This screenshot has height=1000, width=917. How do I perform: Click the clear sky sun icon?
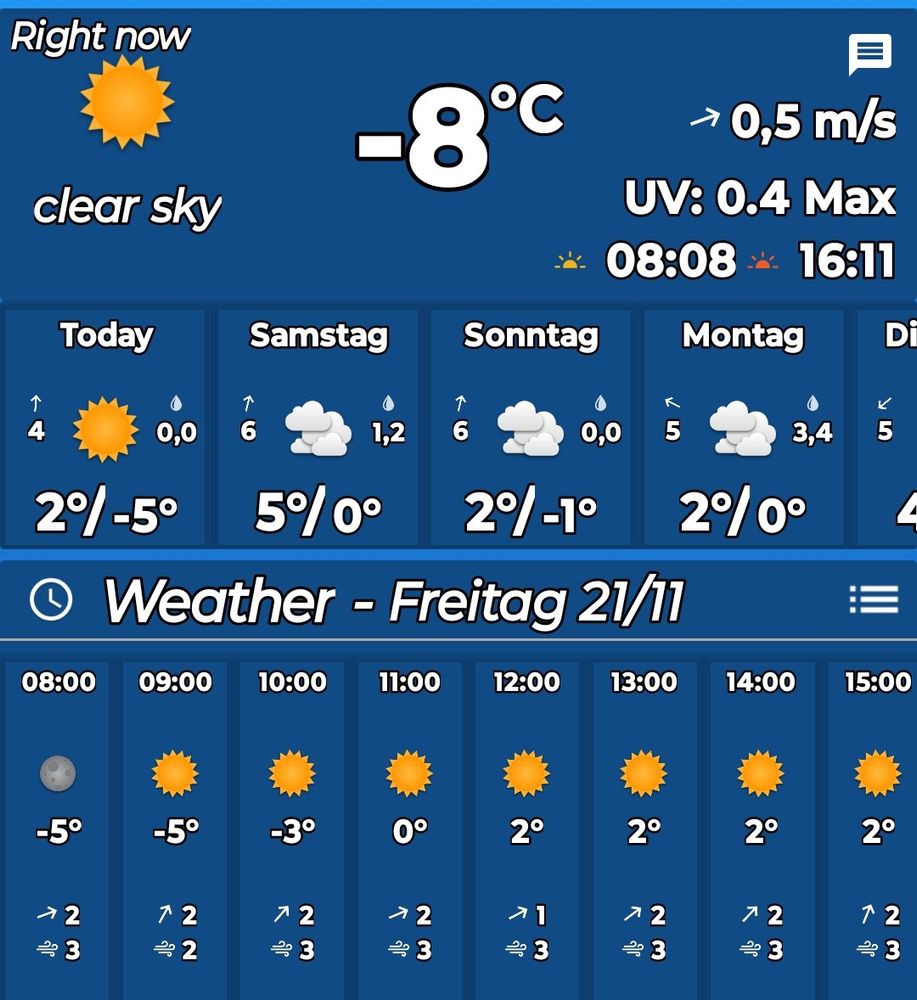click(x=125, y=103)
